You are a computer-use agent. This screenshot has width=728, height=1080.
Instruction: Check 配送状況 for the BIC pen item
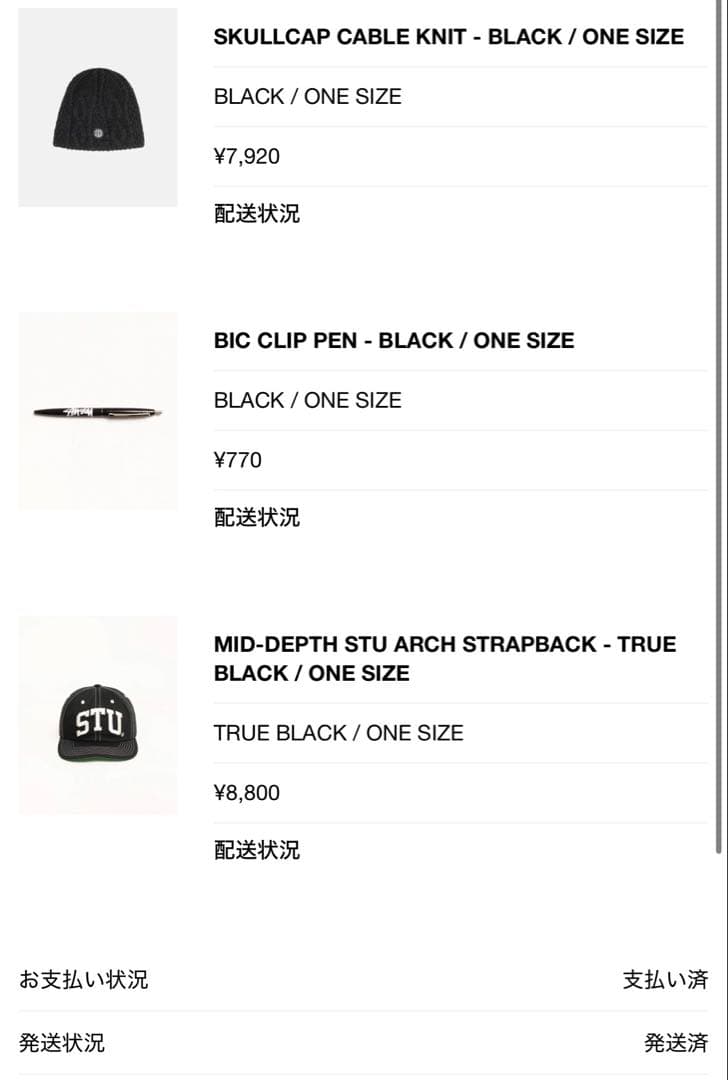[x=257, y=517]
